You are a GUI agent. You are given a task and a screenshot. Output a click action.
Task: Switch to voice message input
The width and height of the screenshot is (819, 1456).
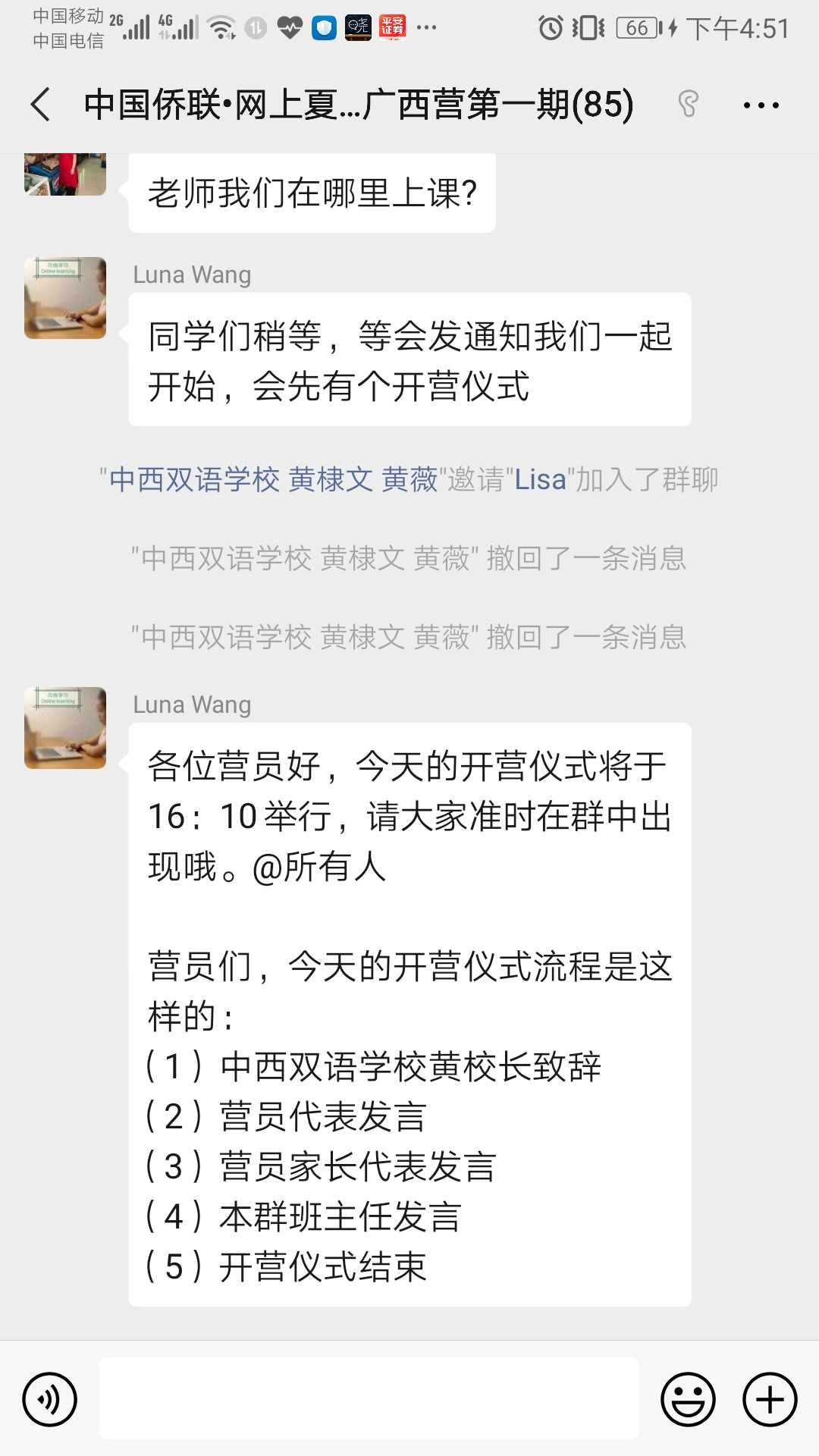50,1399
